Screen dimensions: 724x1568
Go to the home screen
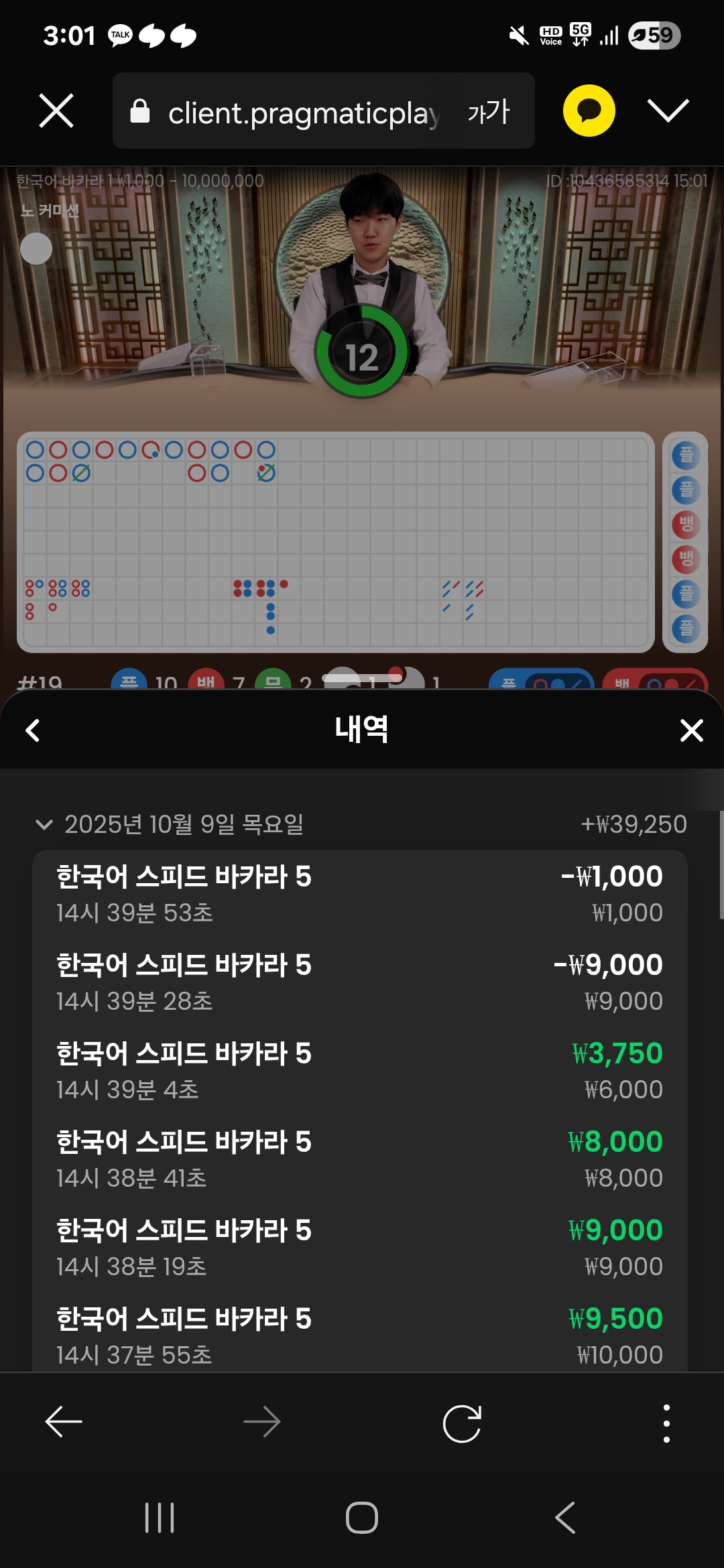pos(362,1518)
